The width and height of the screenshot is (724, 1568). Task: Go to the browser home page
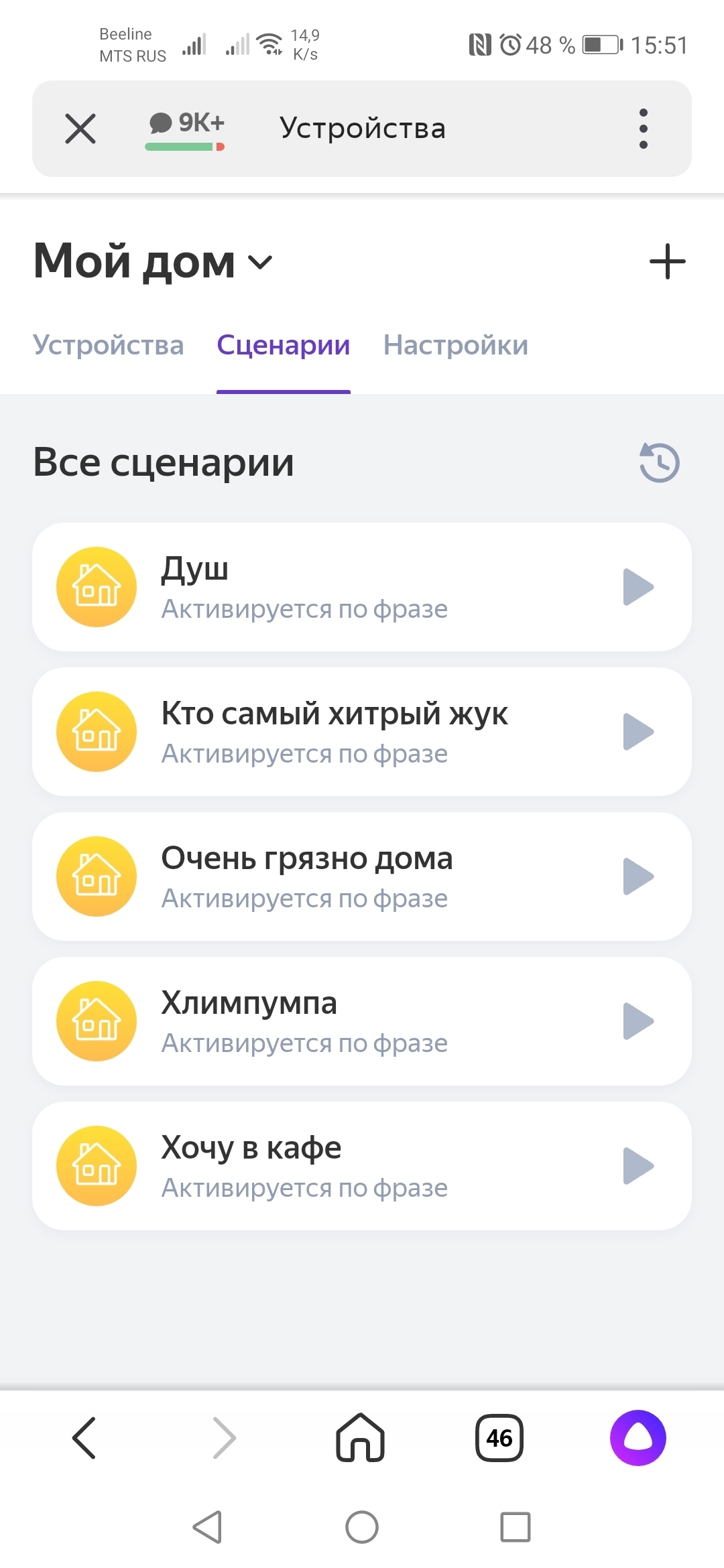[x=361, y=1438]
